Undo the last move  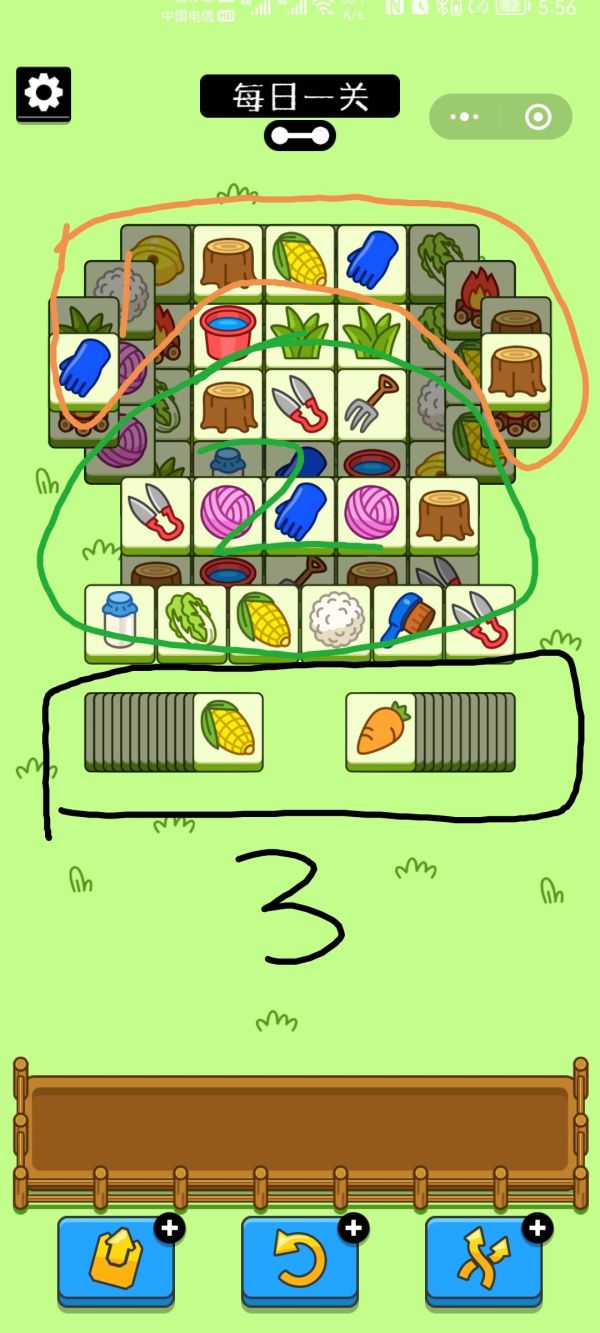tap(299, 1260)
